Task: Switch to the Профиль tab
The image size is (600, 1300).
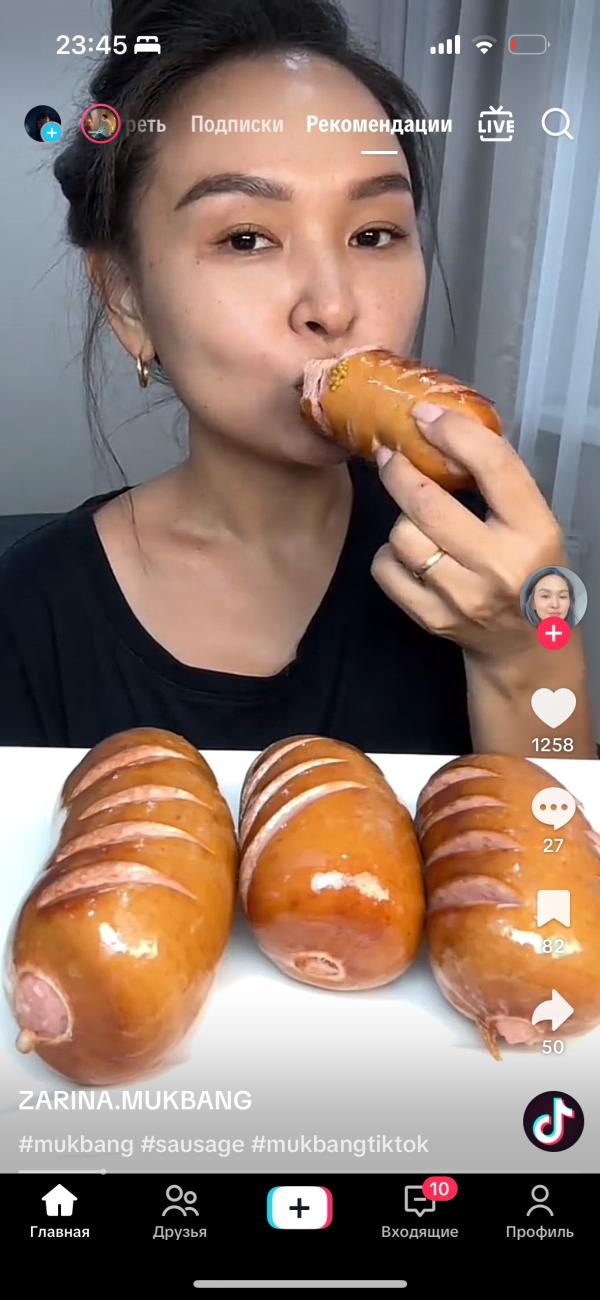Action: click(540, 1211)
